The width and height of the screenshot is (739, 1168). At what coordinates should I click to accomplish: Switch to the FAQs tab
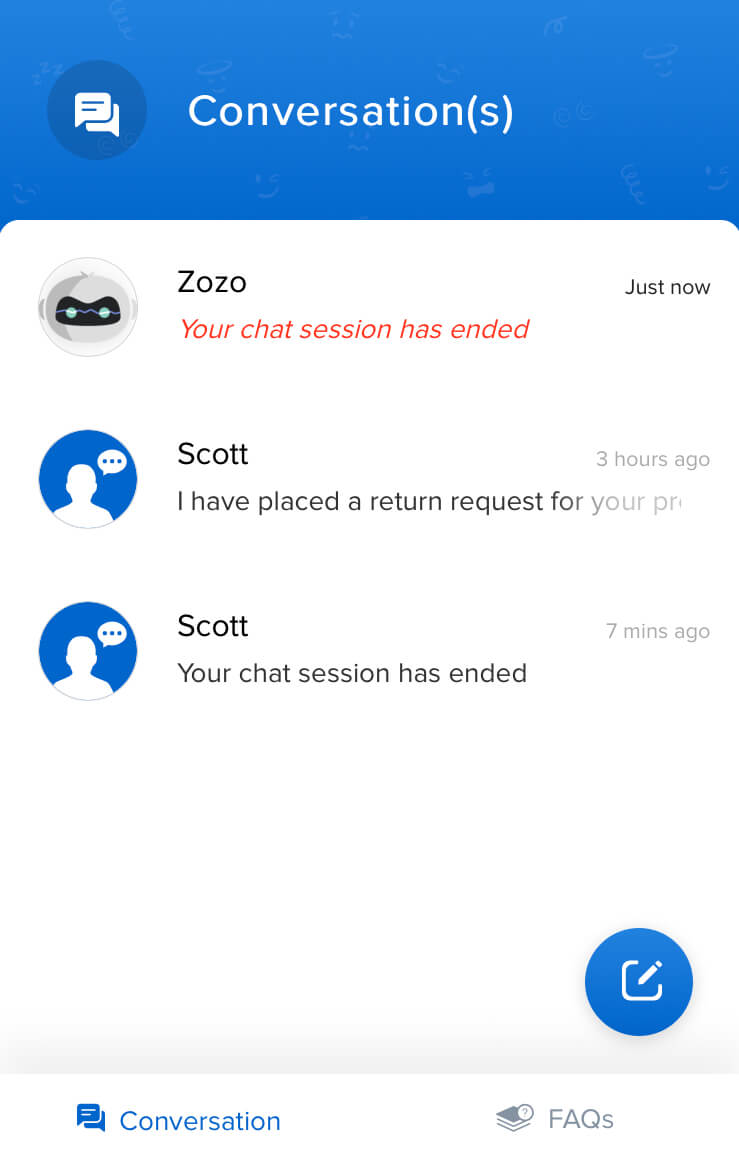coord(556,1118)
